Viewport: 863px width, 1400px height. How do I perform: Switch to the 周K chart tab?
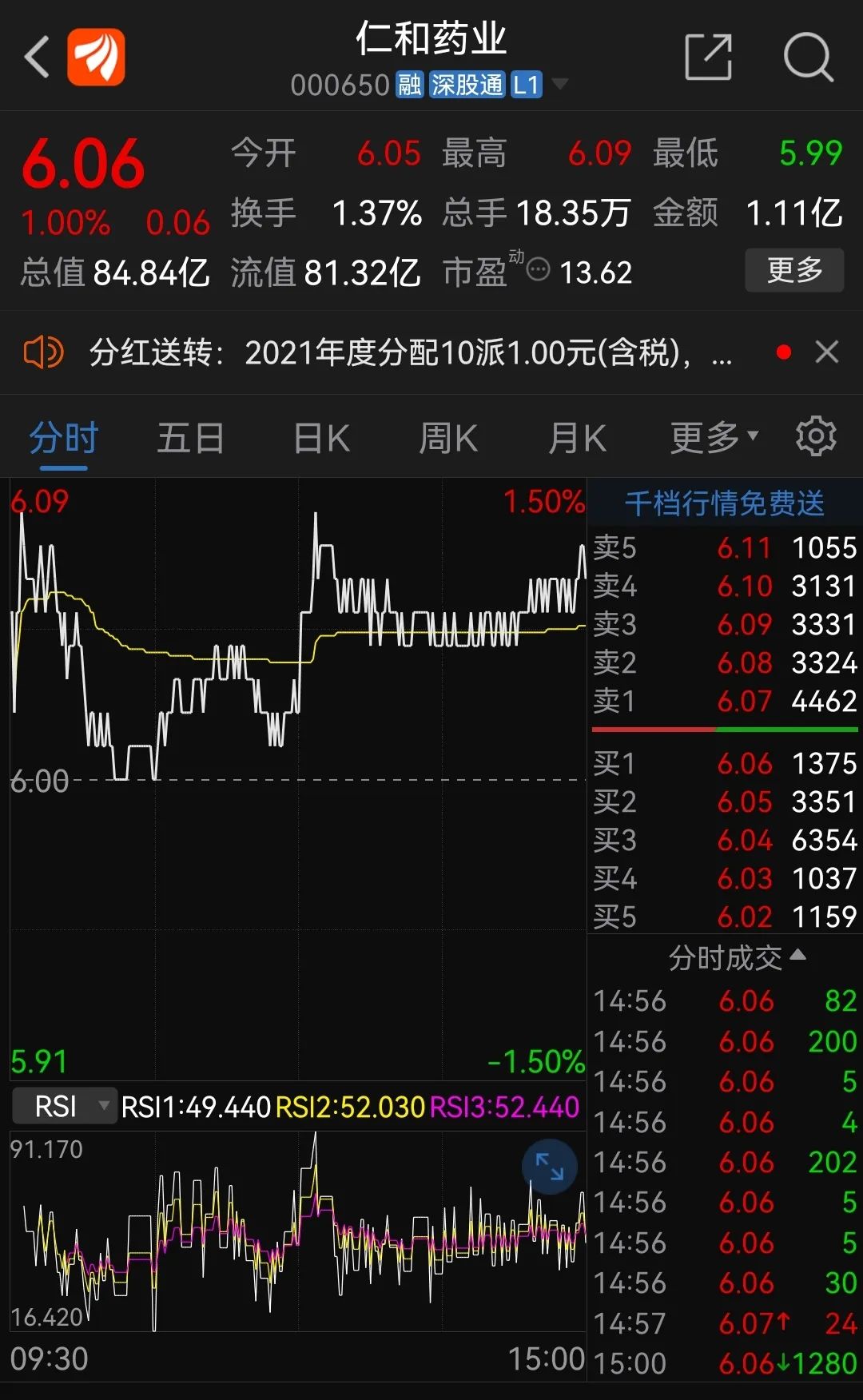click(x=447, y=438)
